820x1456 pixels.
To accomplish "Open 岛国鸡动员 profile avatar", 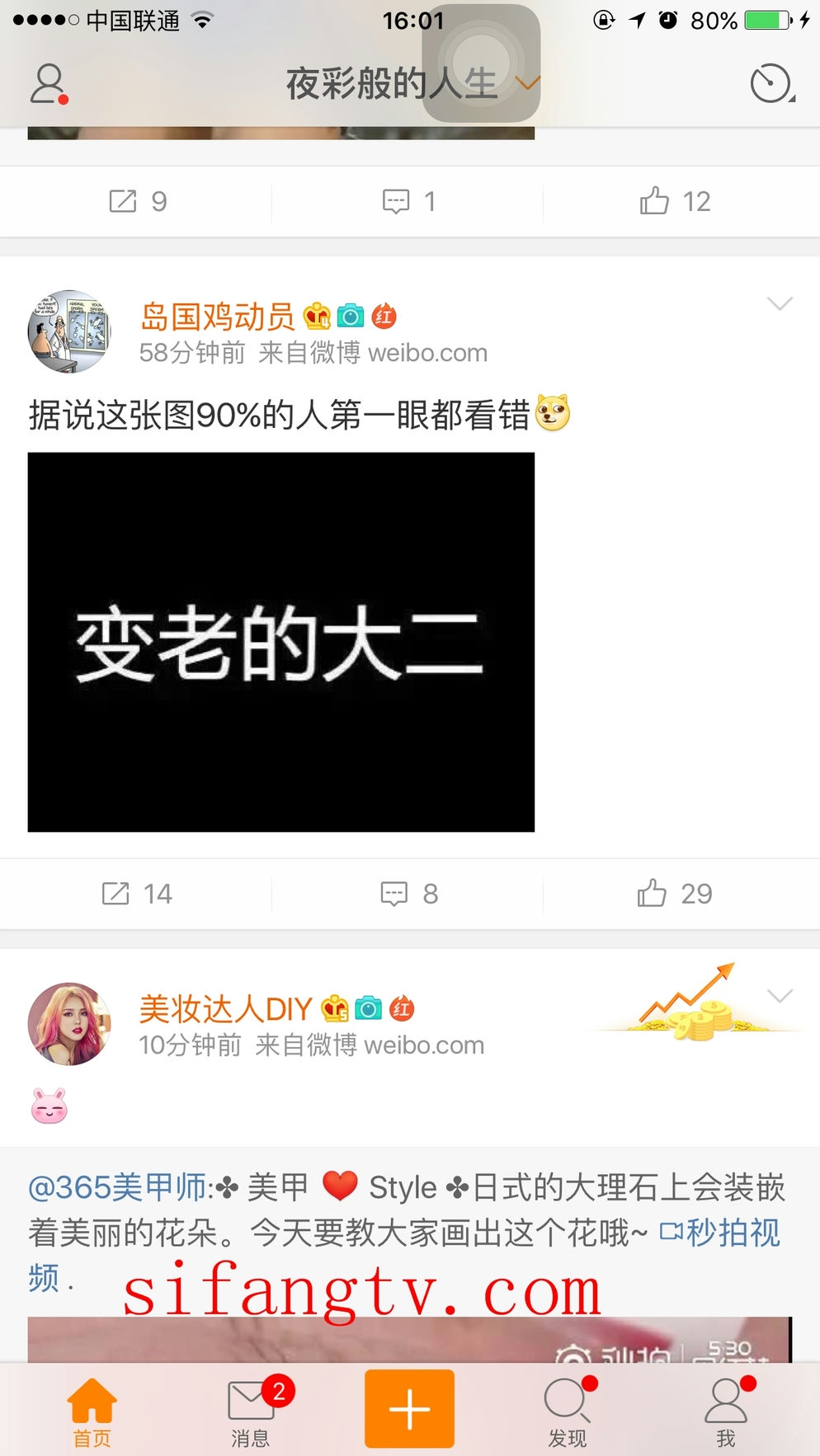I will click(x=69, y=331).
